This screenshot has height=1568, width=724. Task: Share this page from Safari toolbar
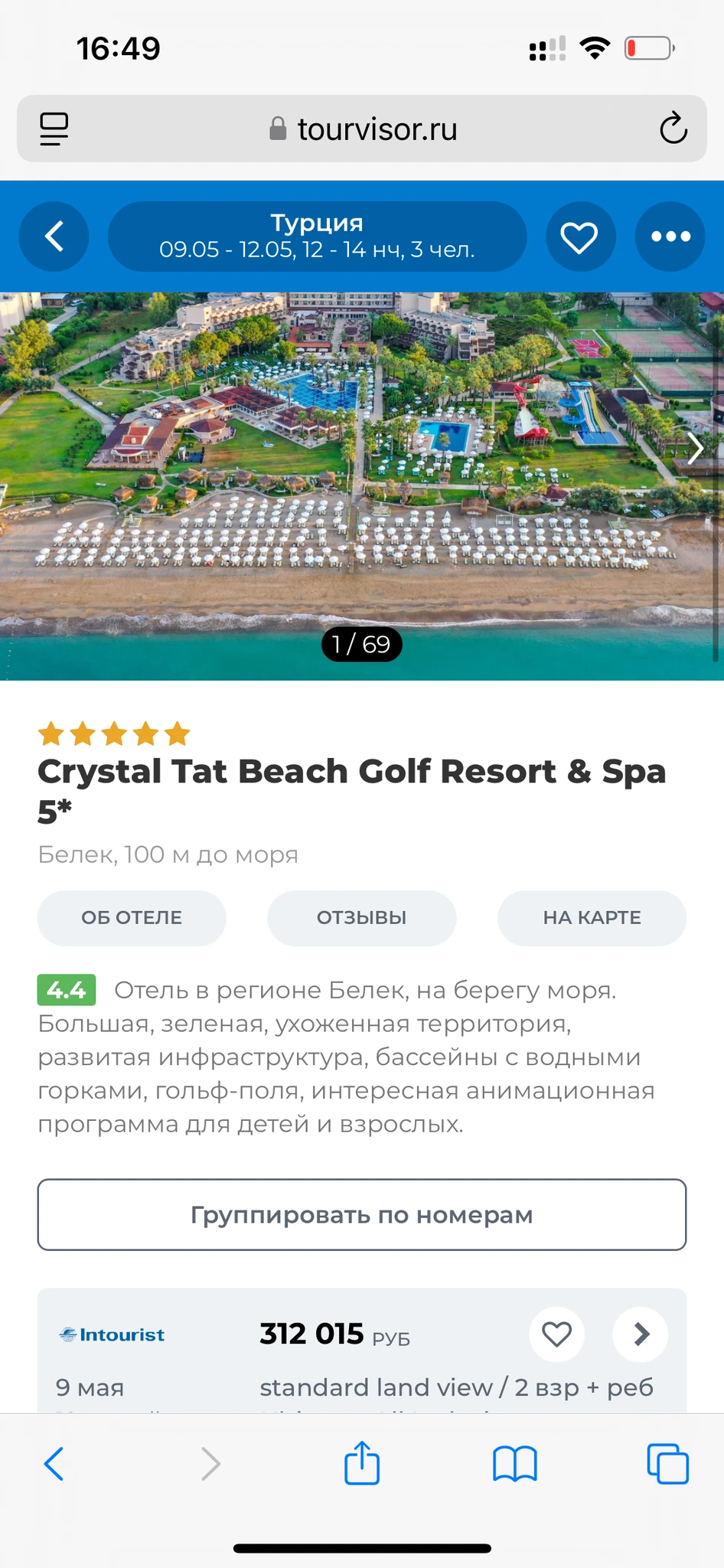[362, 1464]
